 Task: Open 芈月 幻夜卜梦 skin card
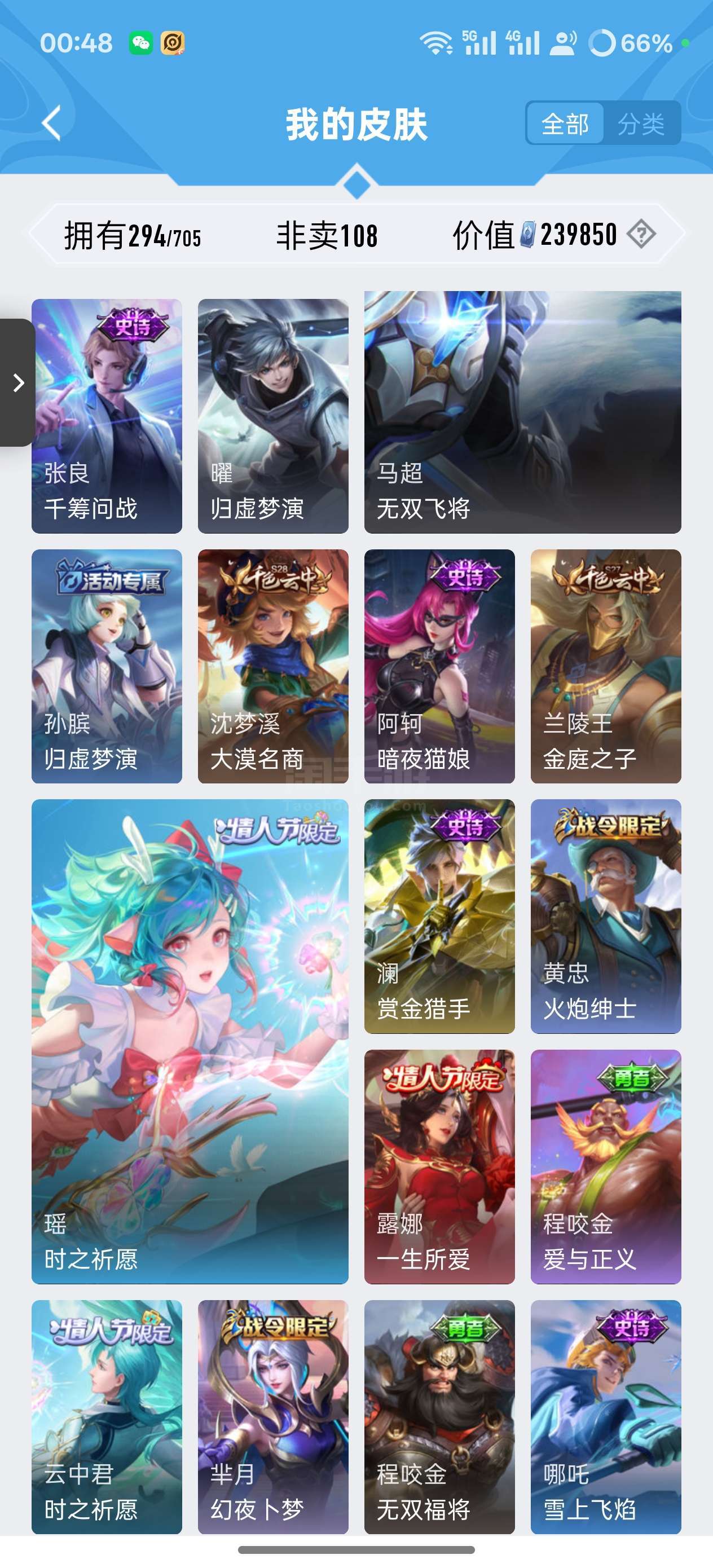point(273,1417)
